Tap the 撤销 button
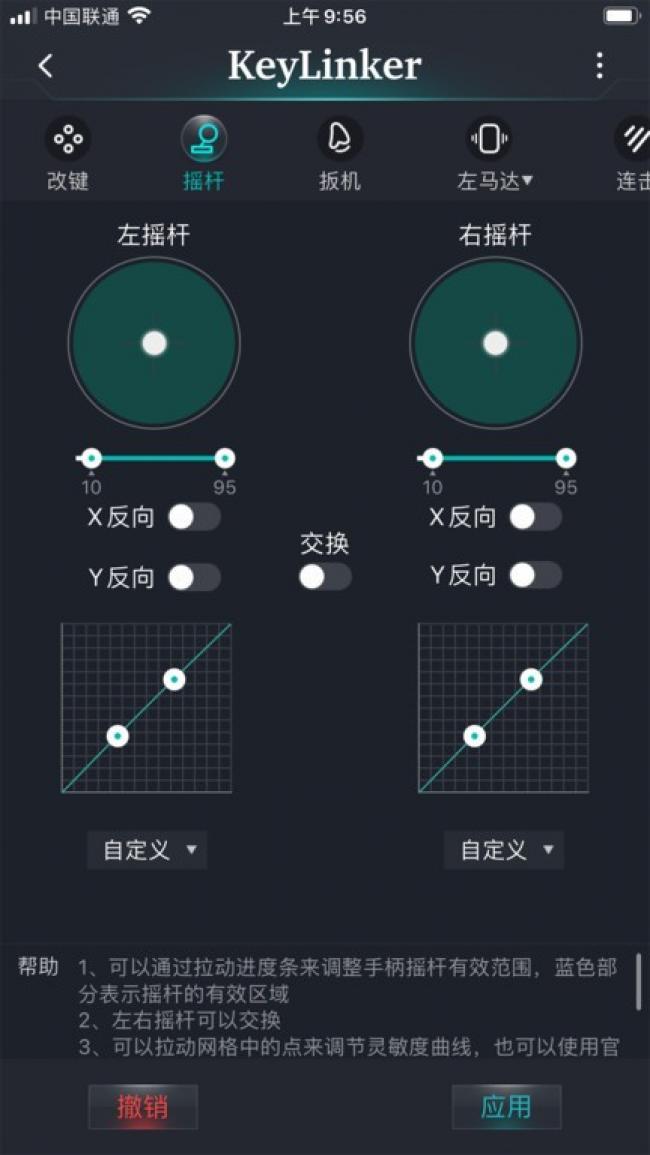The height and width of the screenshot is (1155, 650). tap(143, 1107)
